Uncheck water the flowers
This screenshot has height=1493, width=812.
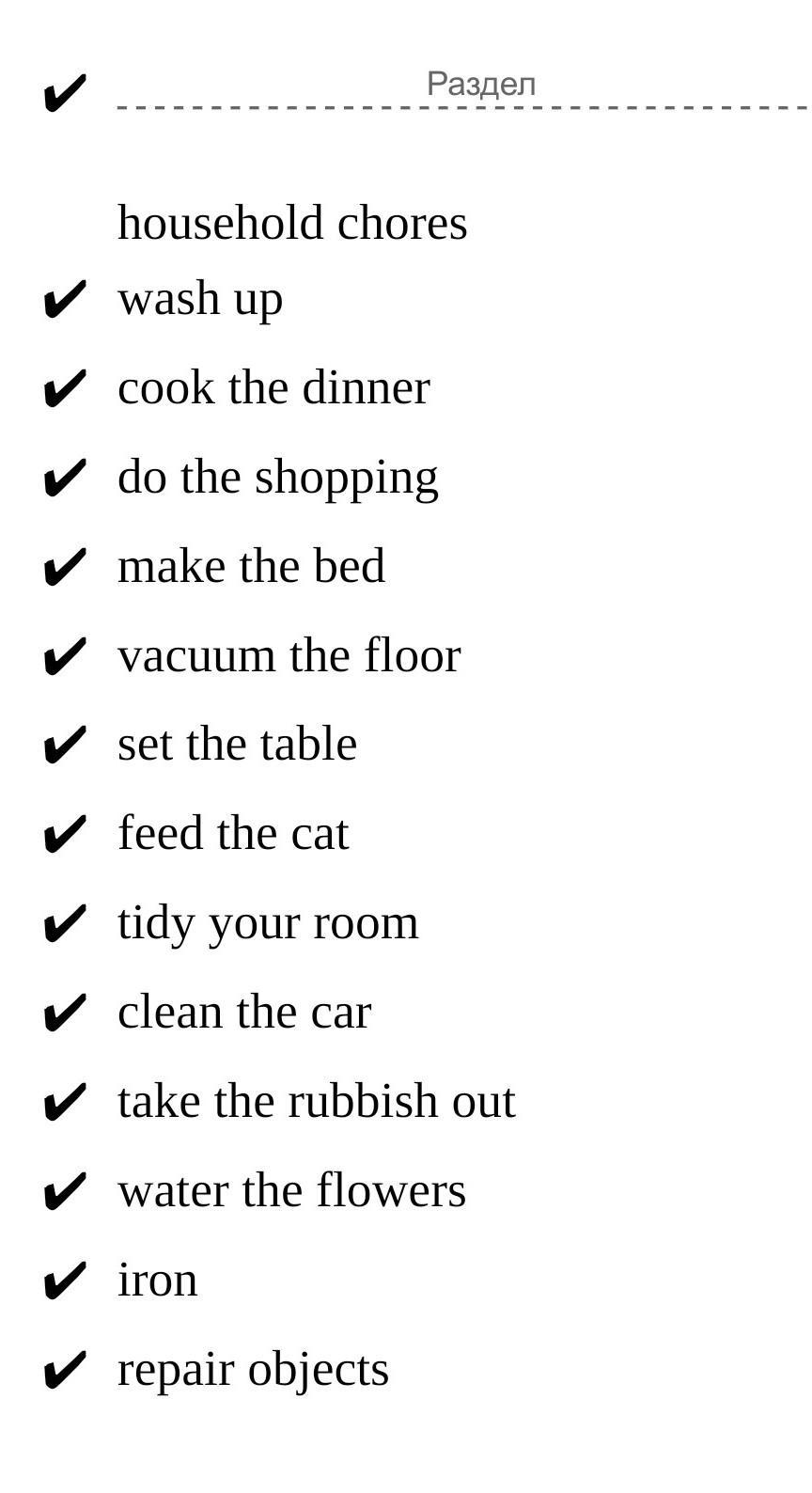pos(65,1193)
